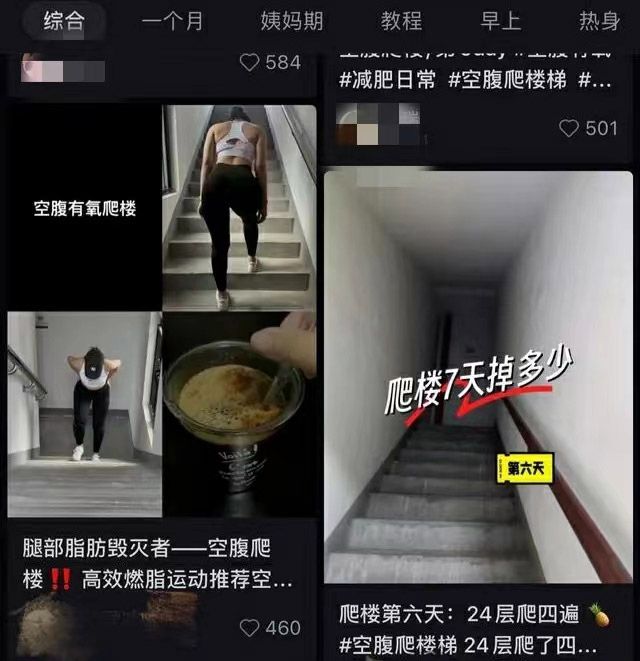The image size is (640, 661).
Task: Open the 爬楼第六天 post caption
Action: (470, 626)
